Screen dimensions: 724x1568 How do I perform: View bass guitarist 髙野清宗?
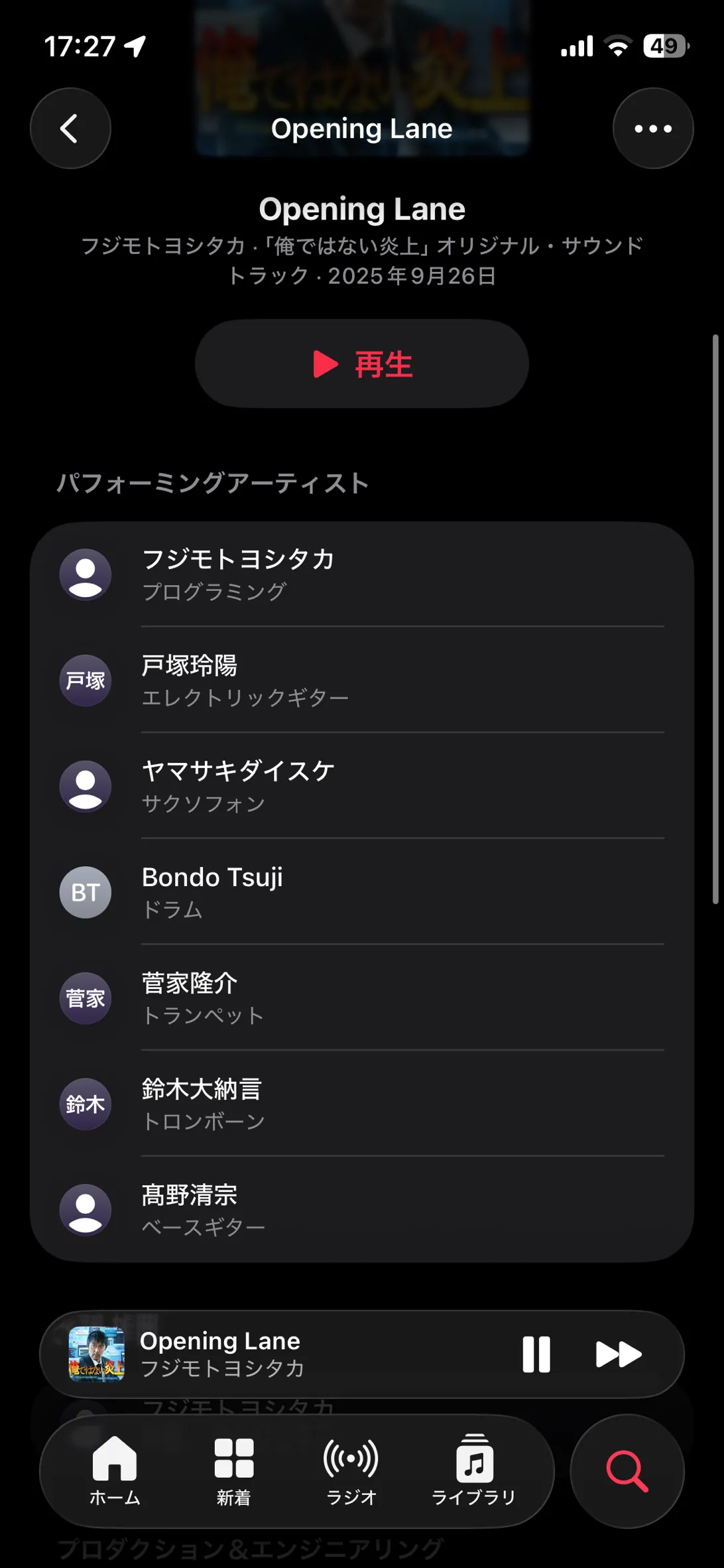(361, 1210)
